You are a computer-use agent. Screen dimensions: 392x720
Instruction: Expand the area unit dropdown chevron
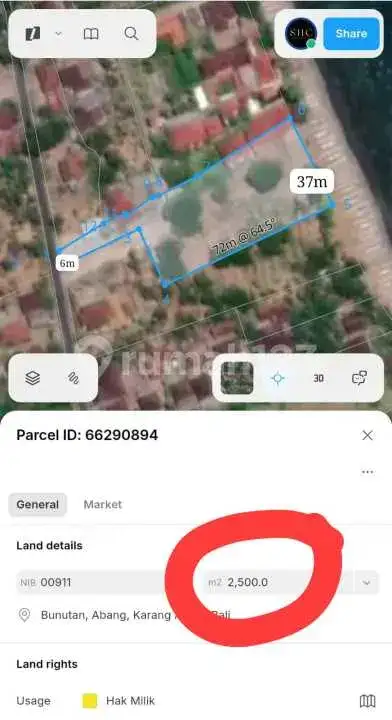point(366,582)
